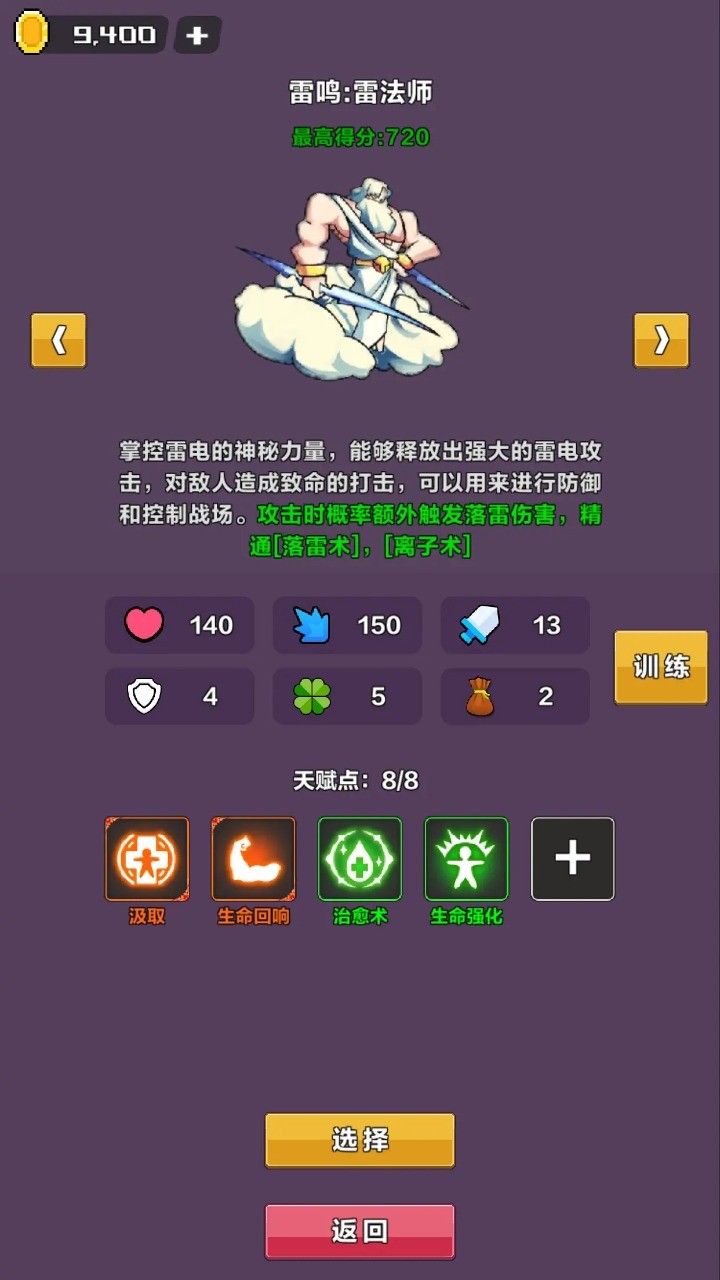The width and height of the screenshot is (720, 1280).
Task: Switch to the next character with right arrow
Action: pyautogui.click(x=661, y=340)
